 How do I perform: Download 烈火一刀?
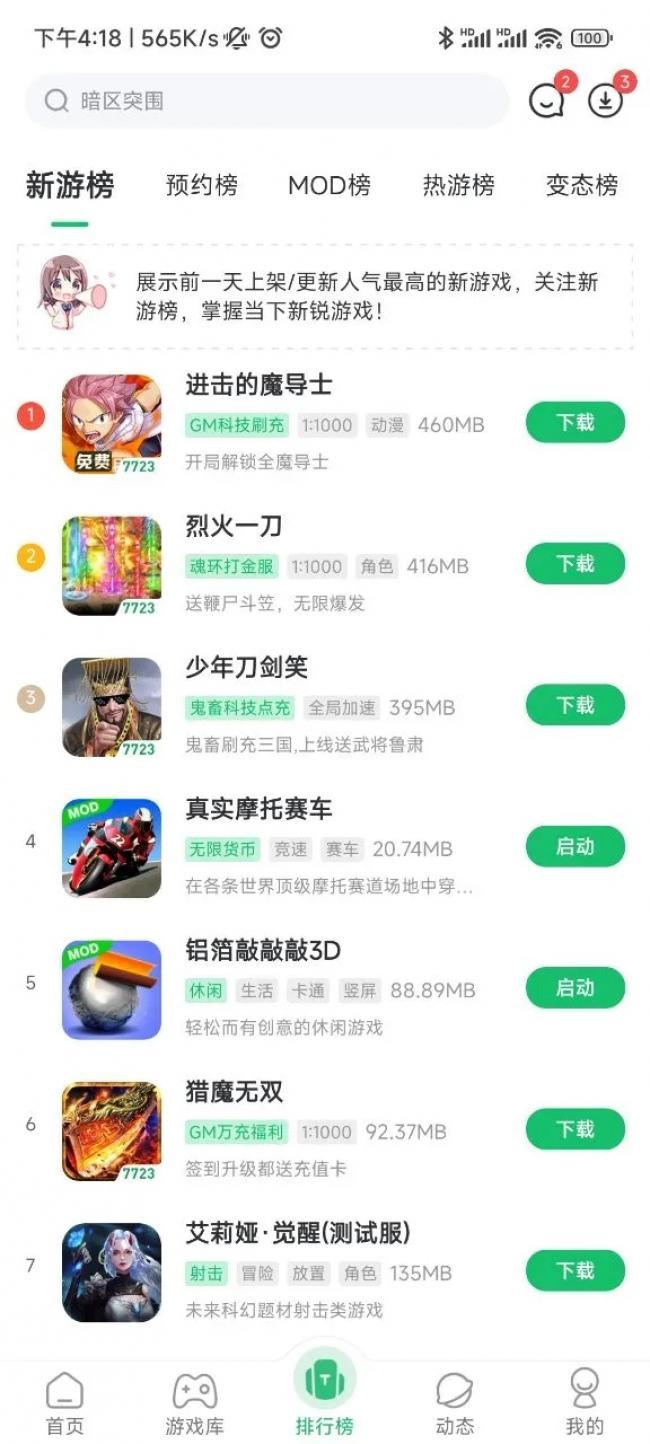[x=575, y=564]
